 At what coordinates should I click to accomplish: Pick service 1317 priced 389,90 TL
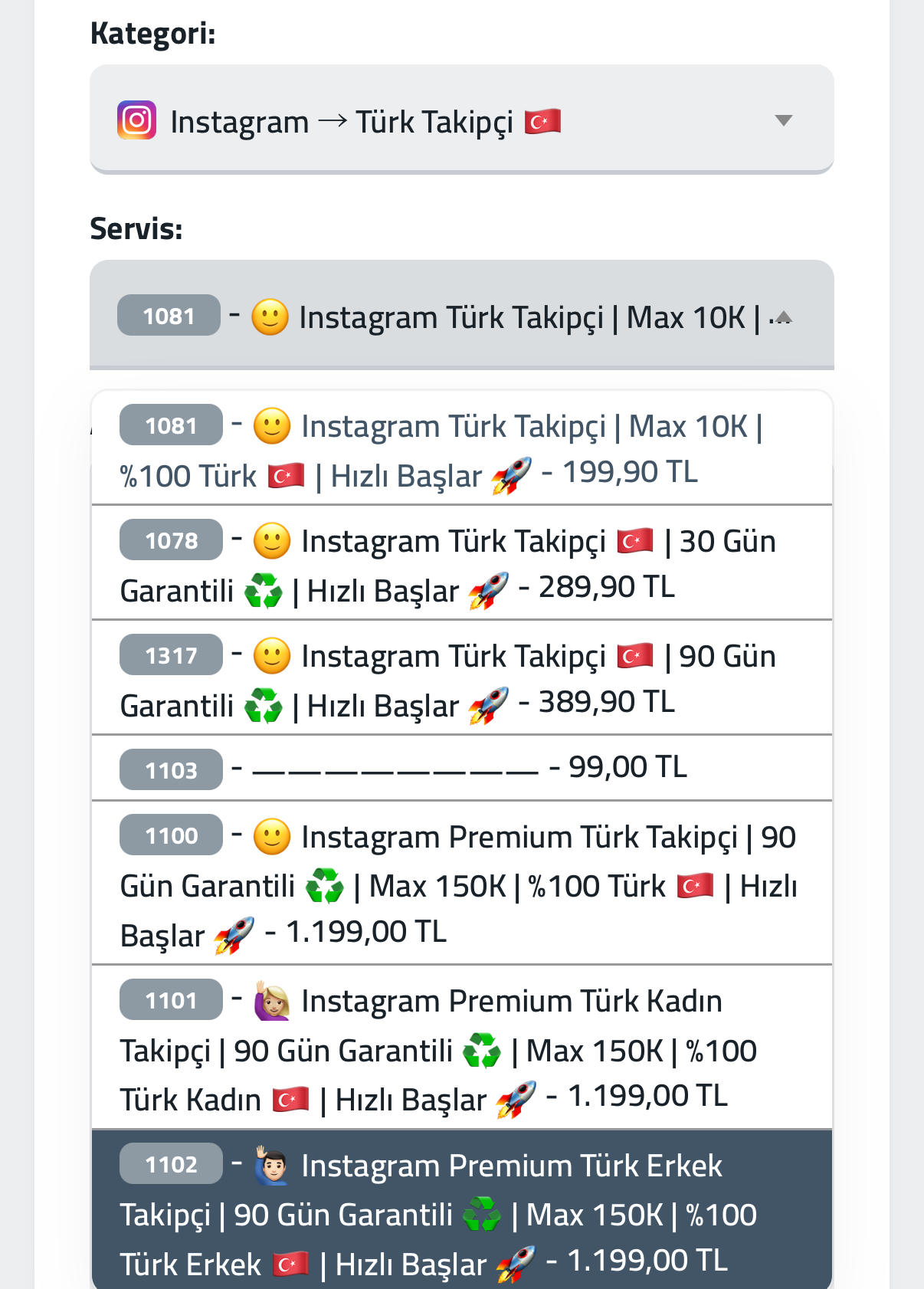tap(461, 677)
